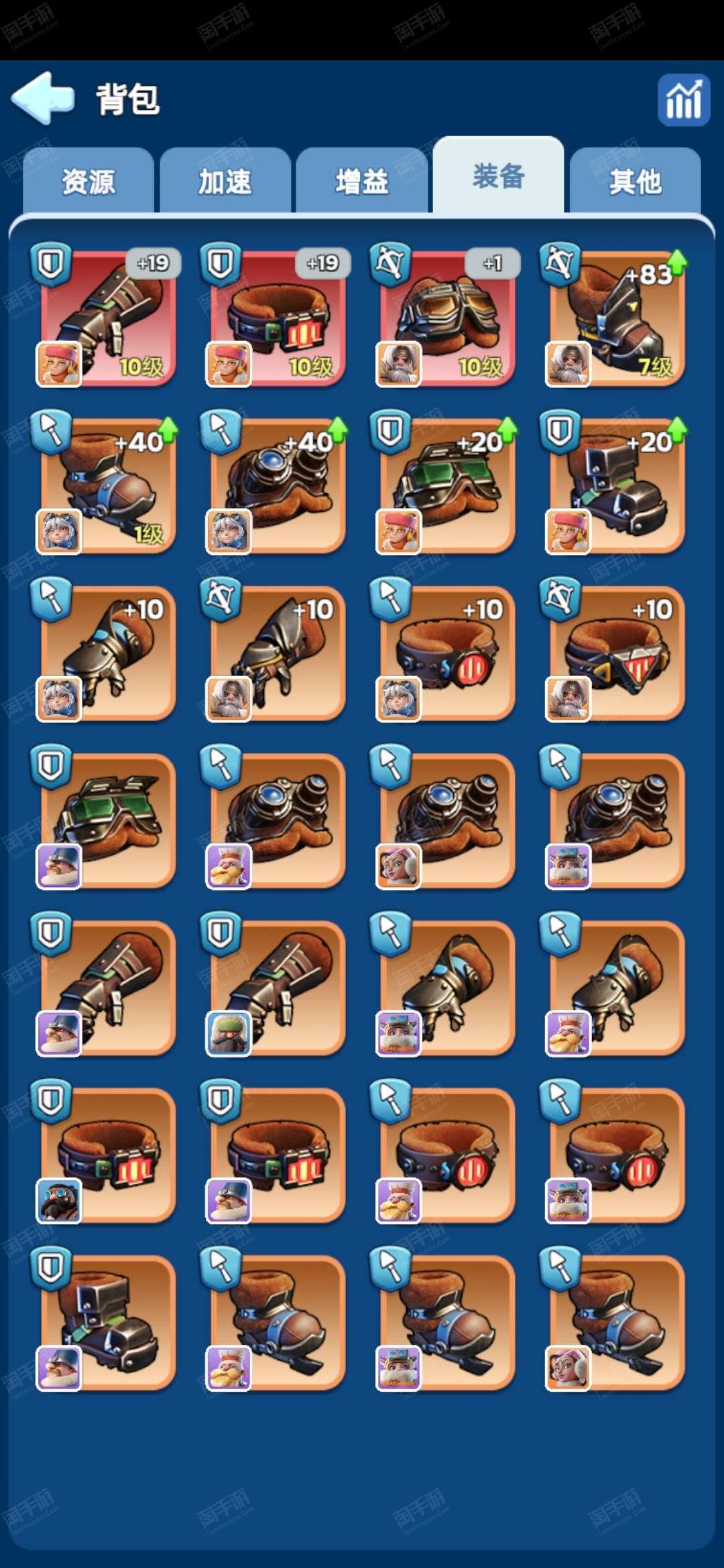Switch to the 加速 tab
Screen dimensions: 724x1568
[225, 181]
